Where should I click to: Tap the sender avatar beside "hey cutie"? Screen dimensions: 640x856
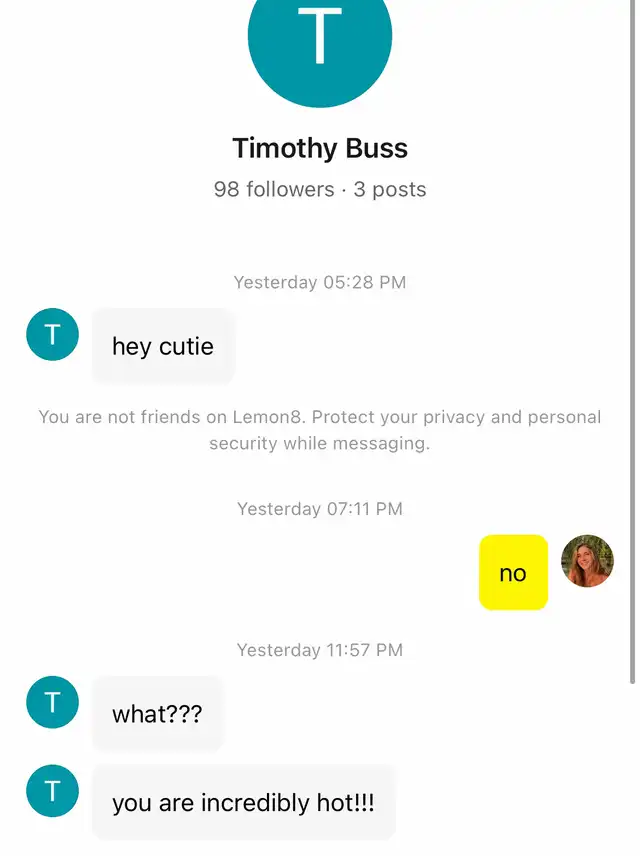pyautogui.click(x=52, y=335)
